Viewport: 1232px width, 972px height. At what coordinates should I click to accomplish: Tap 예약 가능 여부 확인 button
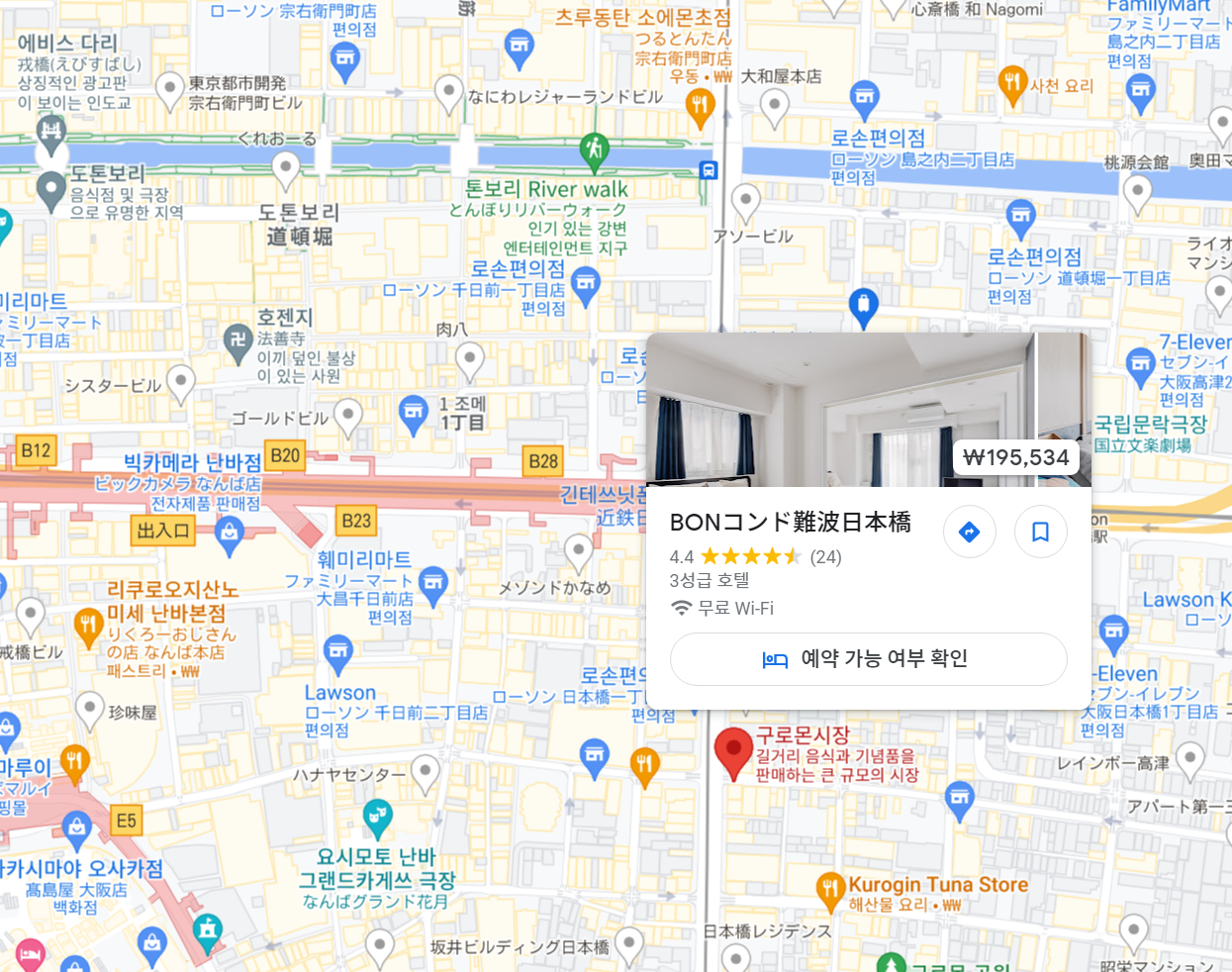click(868, 659)
